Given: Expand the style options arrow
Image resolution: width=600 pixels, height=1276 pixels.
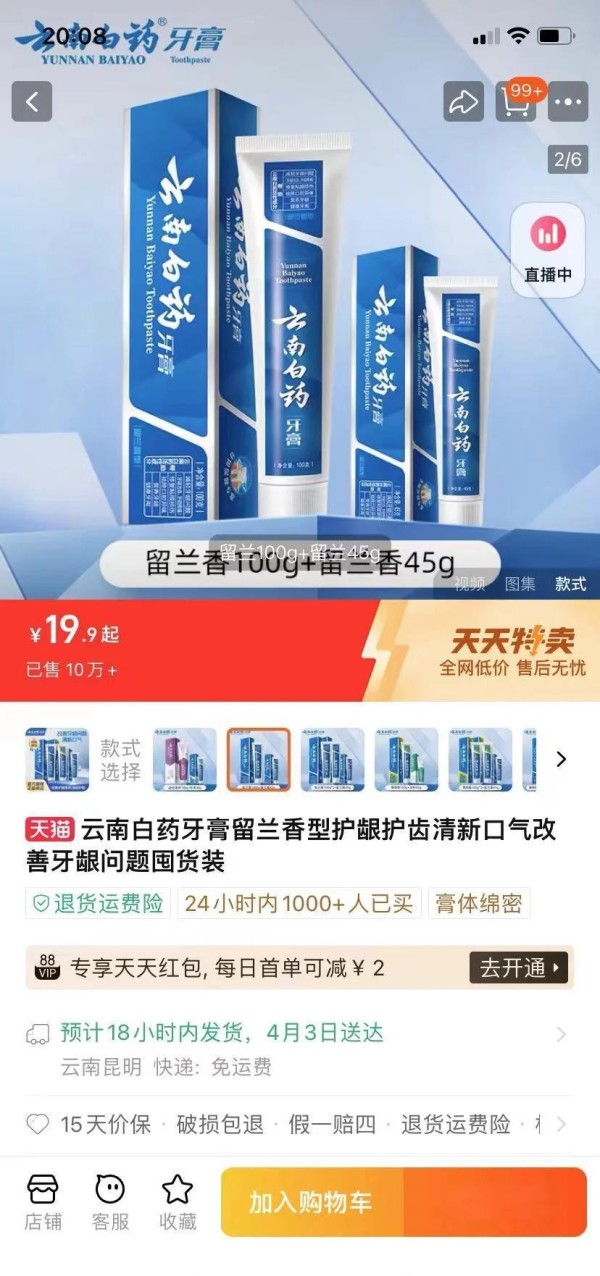Looking at the screenshot, I should 561,759.
